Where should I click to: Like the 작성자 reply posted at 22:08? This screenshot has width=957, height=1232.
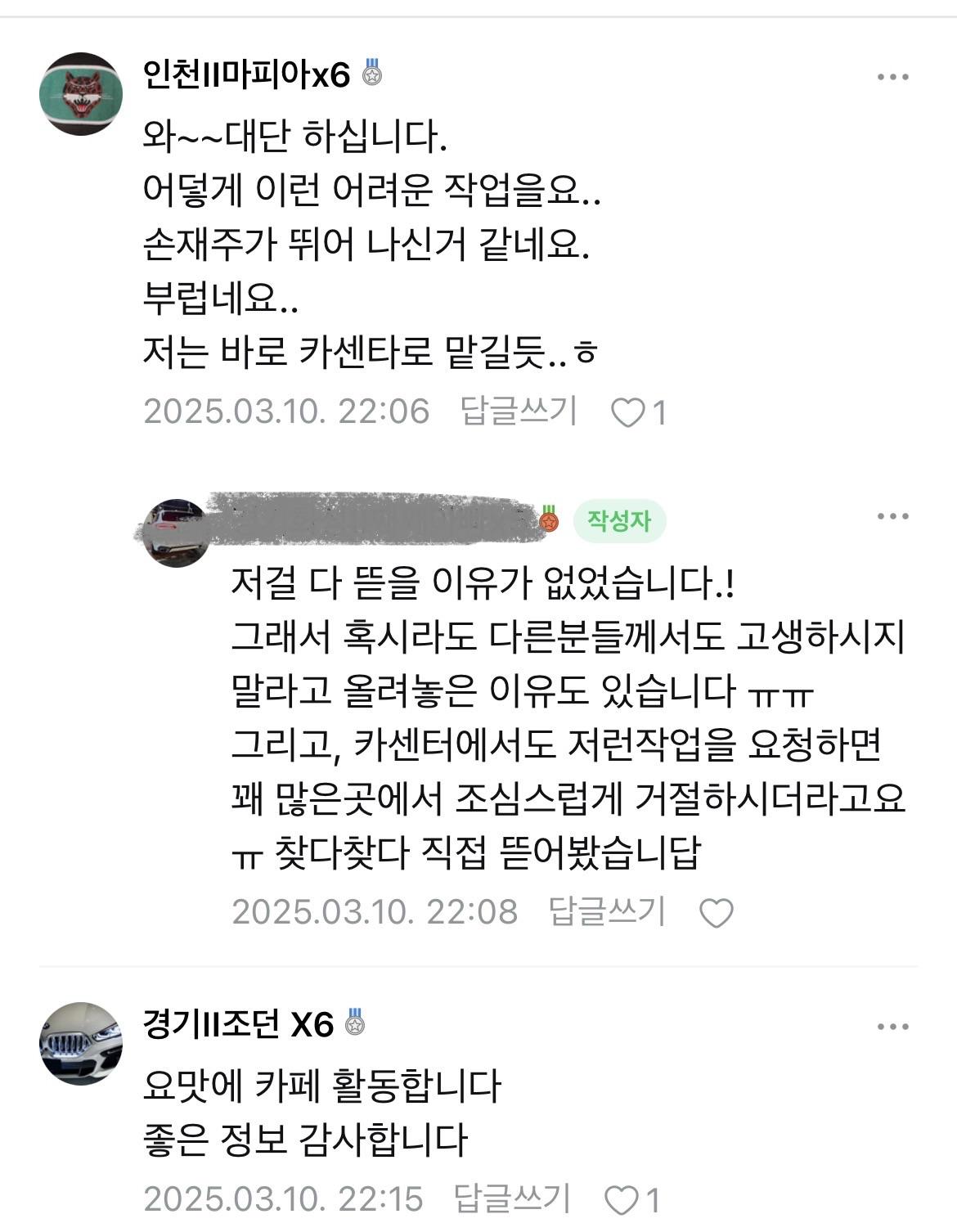[x=717, y=913]
